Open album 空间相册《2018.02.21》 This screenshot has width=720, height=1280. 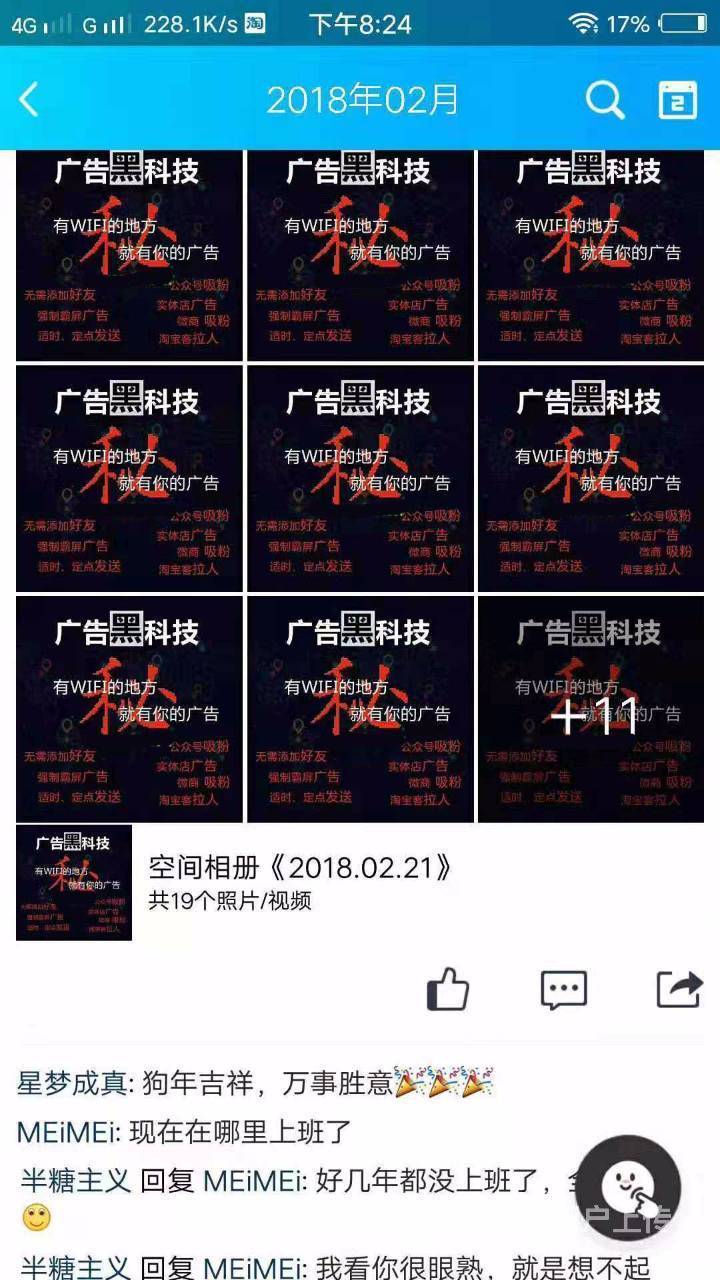[x=300, y=867]
